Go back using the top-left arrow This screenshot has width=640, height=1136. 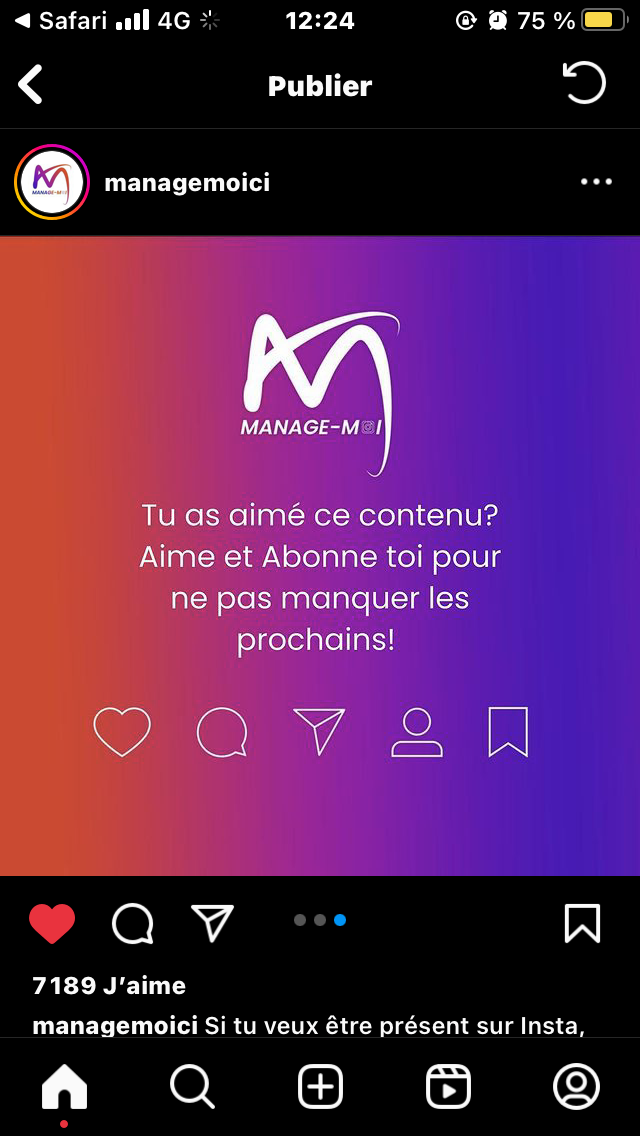[x=31, y=85]
